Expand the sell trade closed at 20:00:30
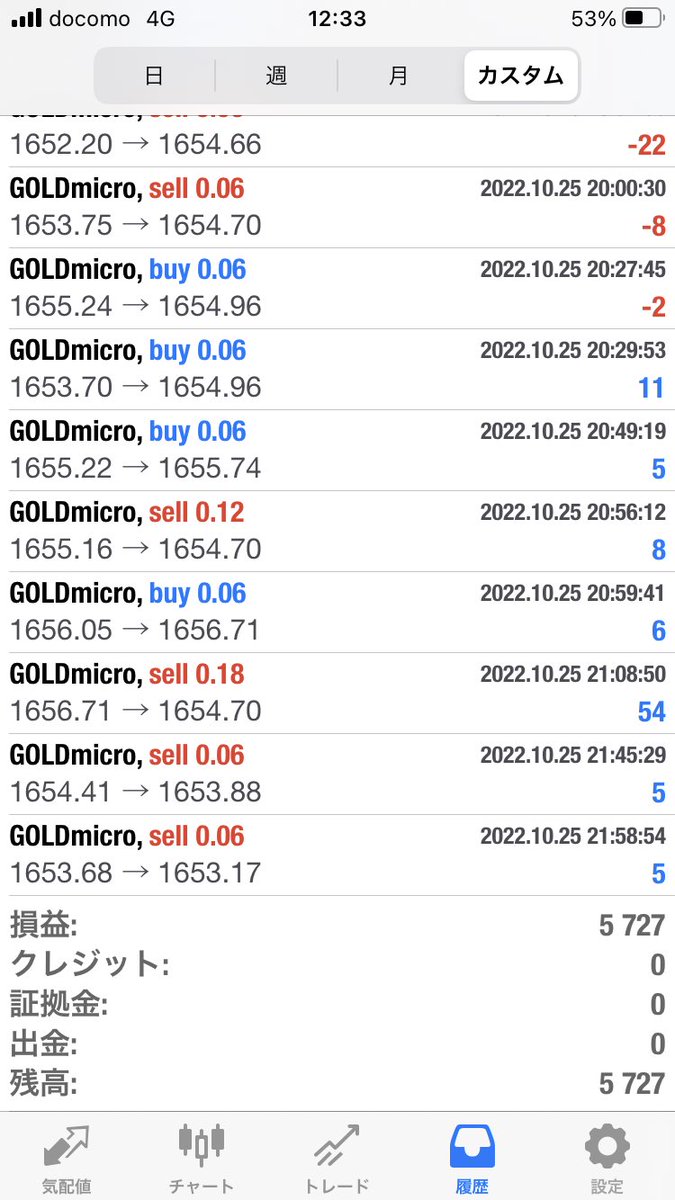 tap(337, 207)
